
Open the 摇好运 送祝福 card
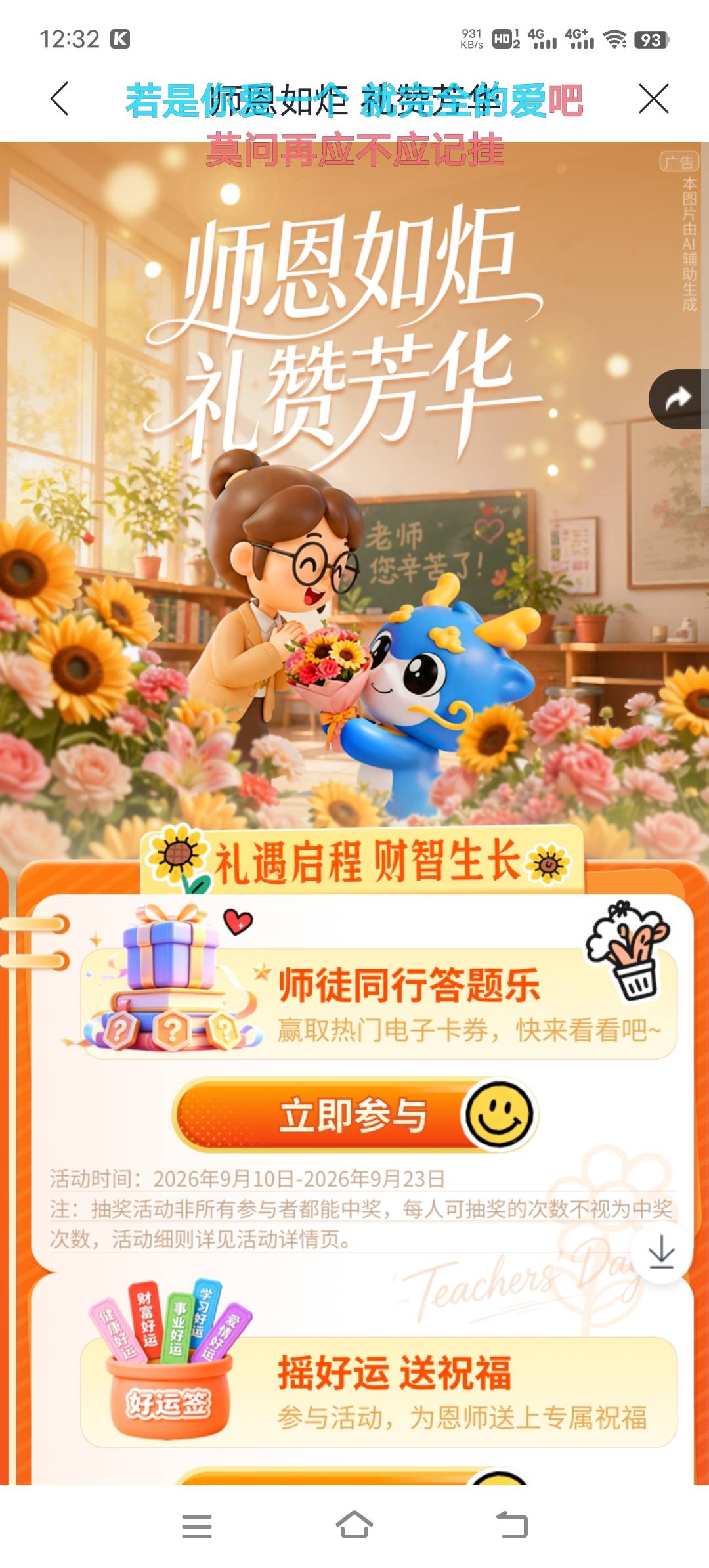(379, 1392)
